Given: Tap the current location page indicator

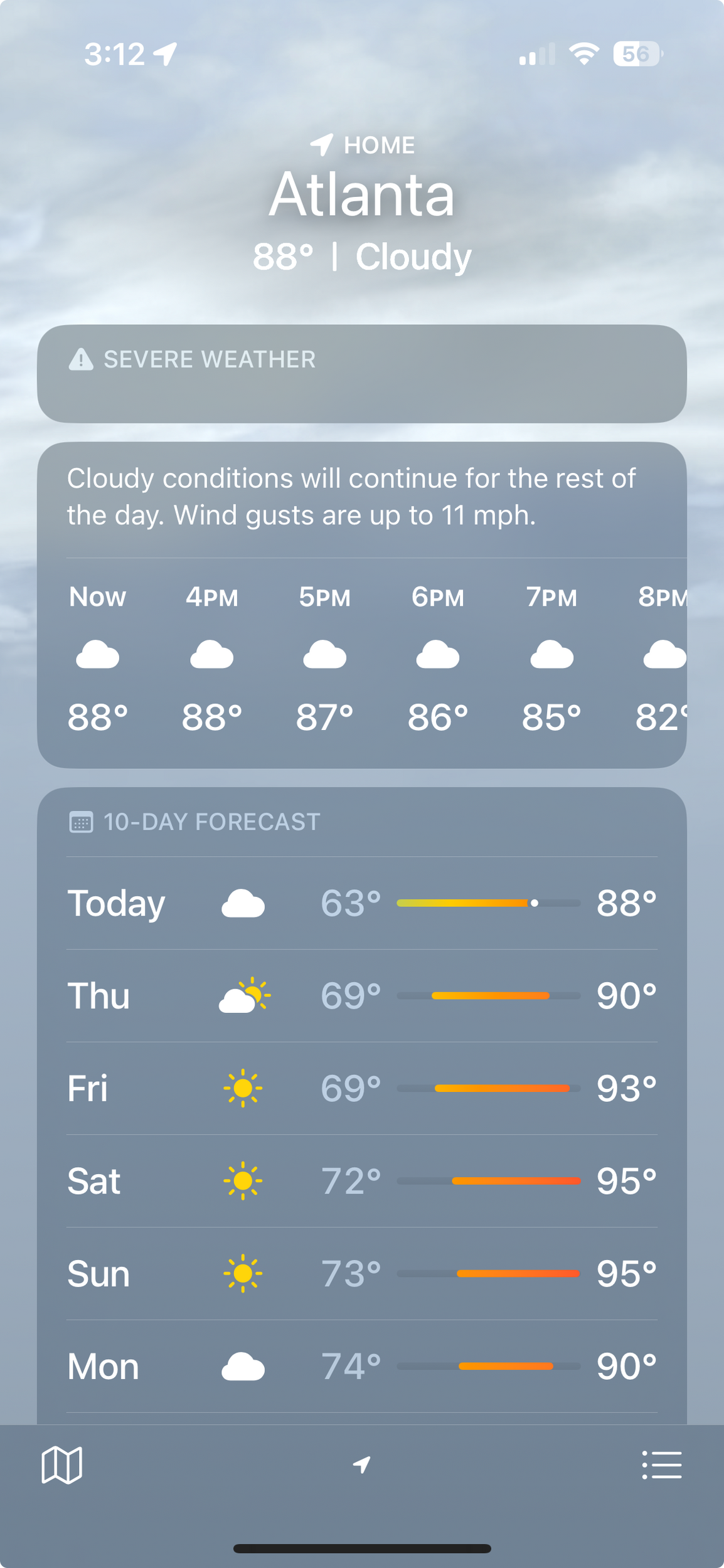Looking at the screenshot, I should point(361,1465).
